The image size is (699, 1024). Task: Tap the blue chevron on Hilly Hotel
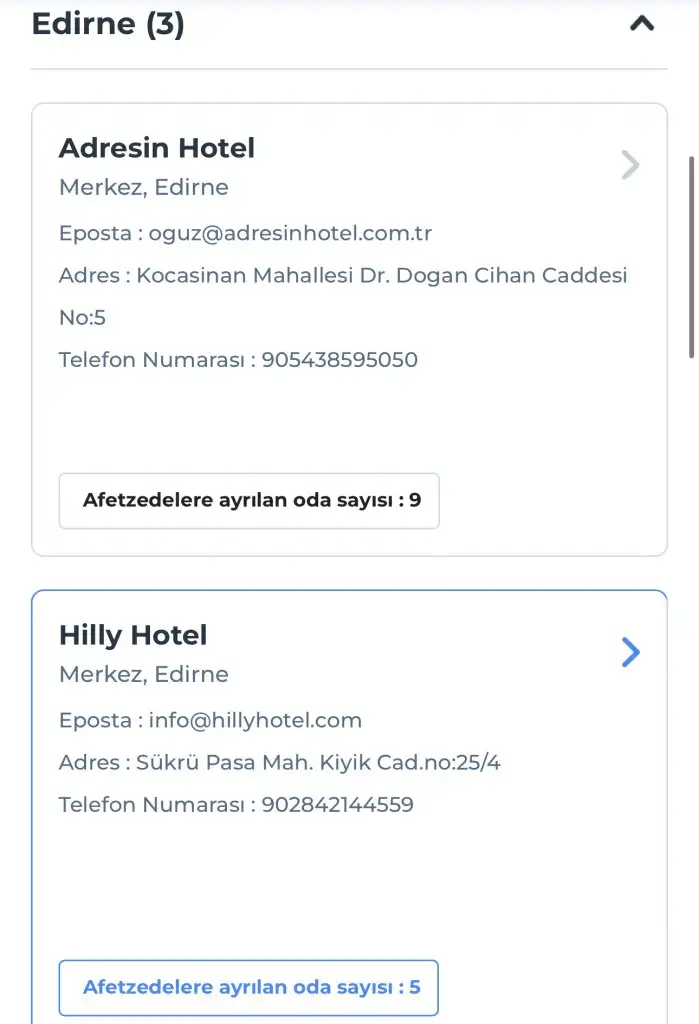630,652
